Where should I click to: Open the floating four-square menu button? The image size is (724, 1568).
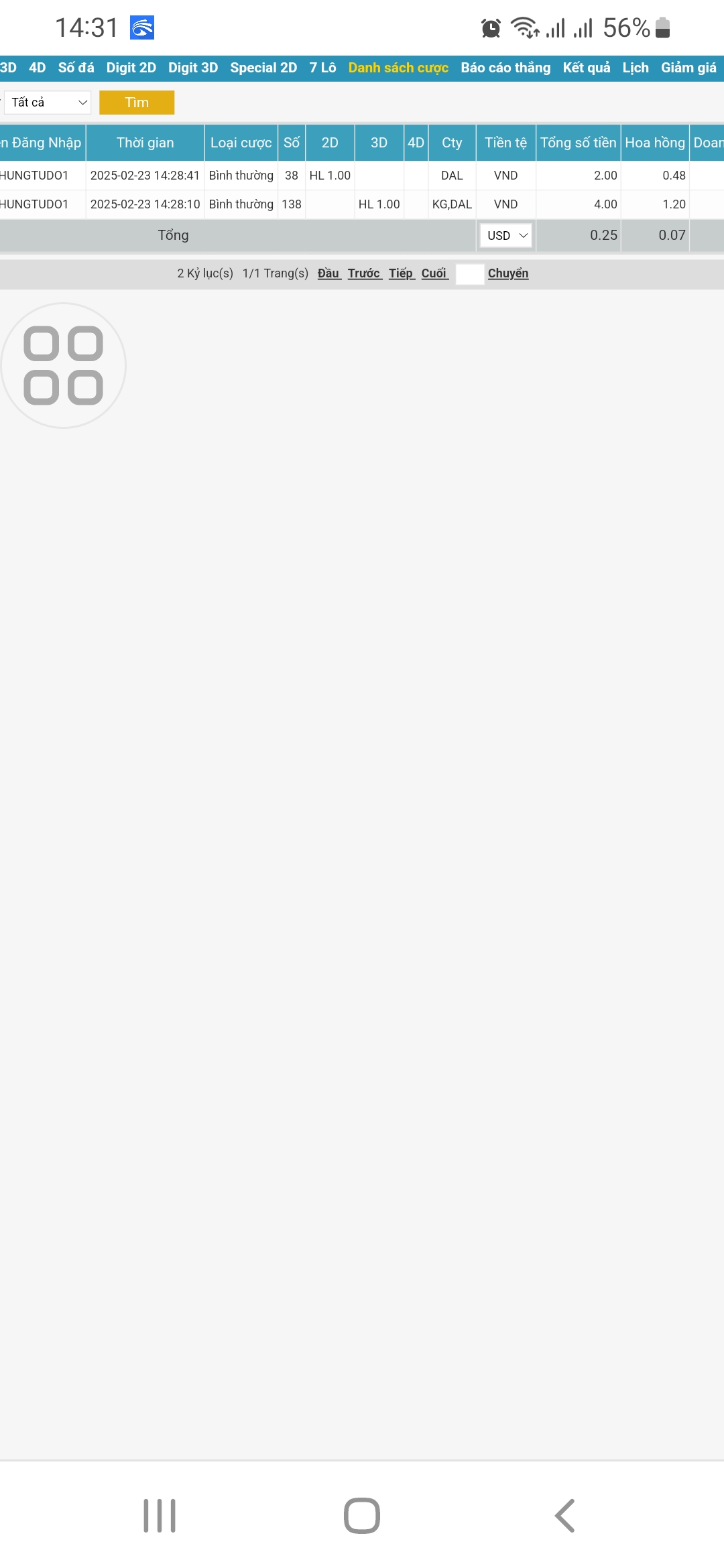[x=64, y=365]
